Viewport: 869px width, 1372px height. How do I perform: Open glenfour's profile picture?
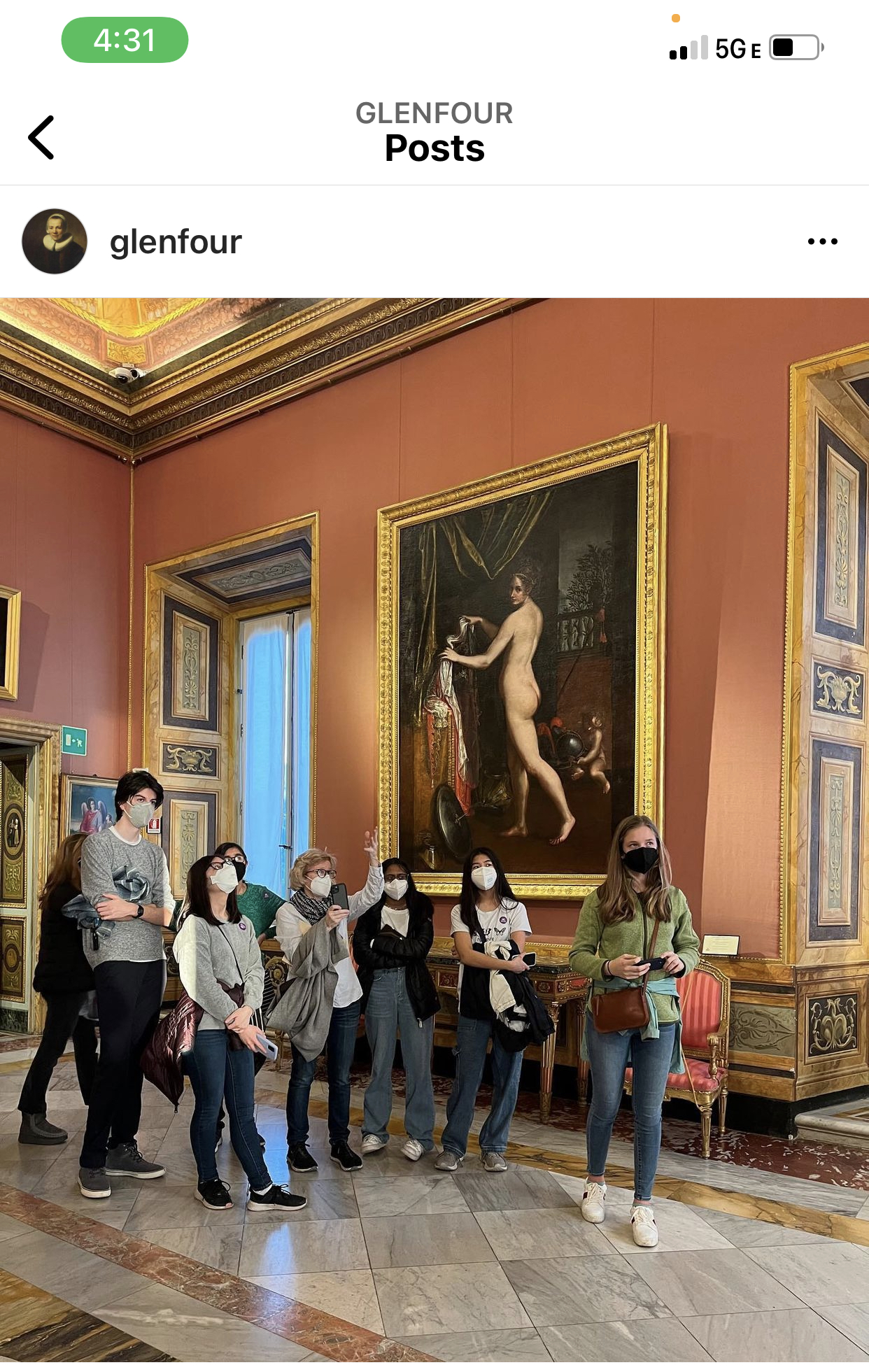click(x=55, y=241)
